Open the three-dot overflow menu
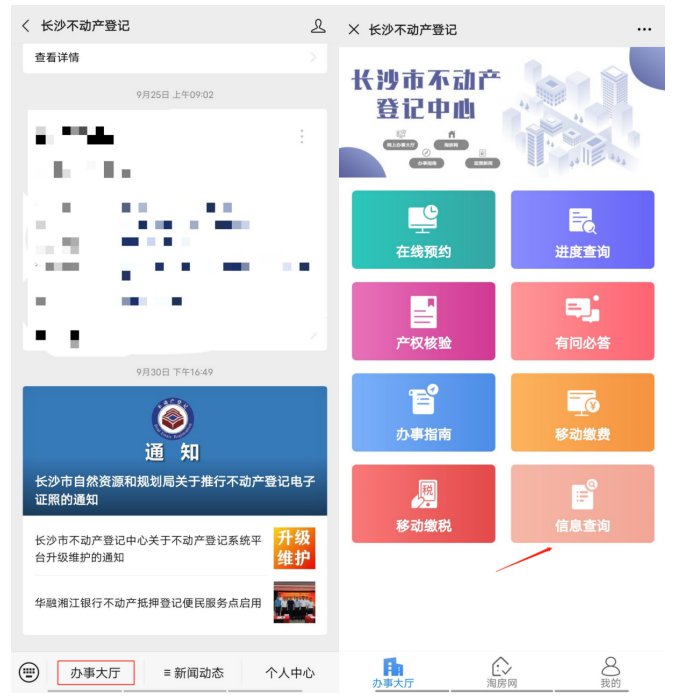Screen dimensions: 673x696 [644, 30]
